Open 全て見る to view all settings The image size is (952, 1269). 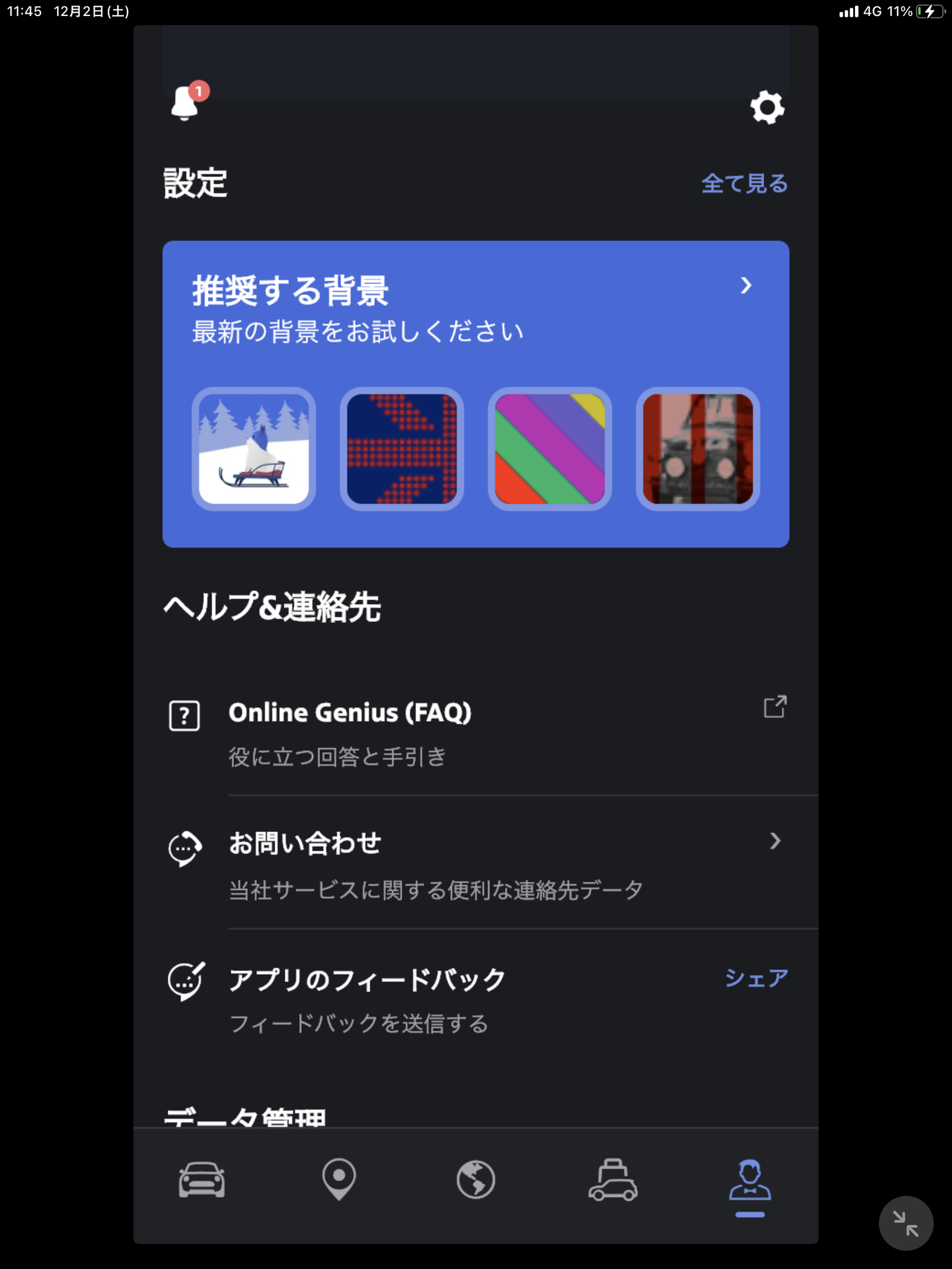(744, 184)
